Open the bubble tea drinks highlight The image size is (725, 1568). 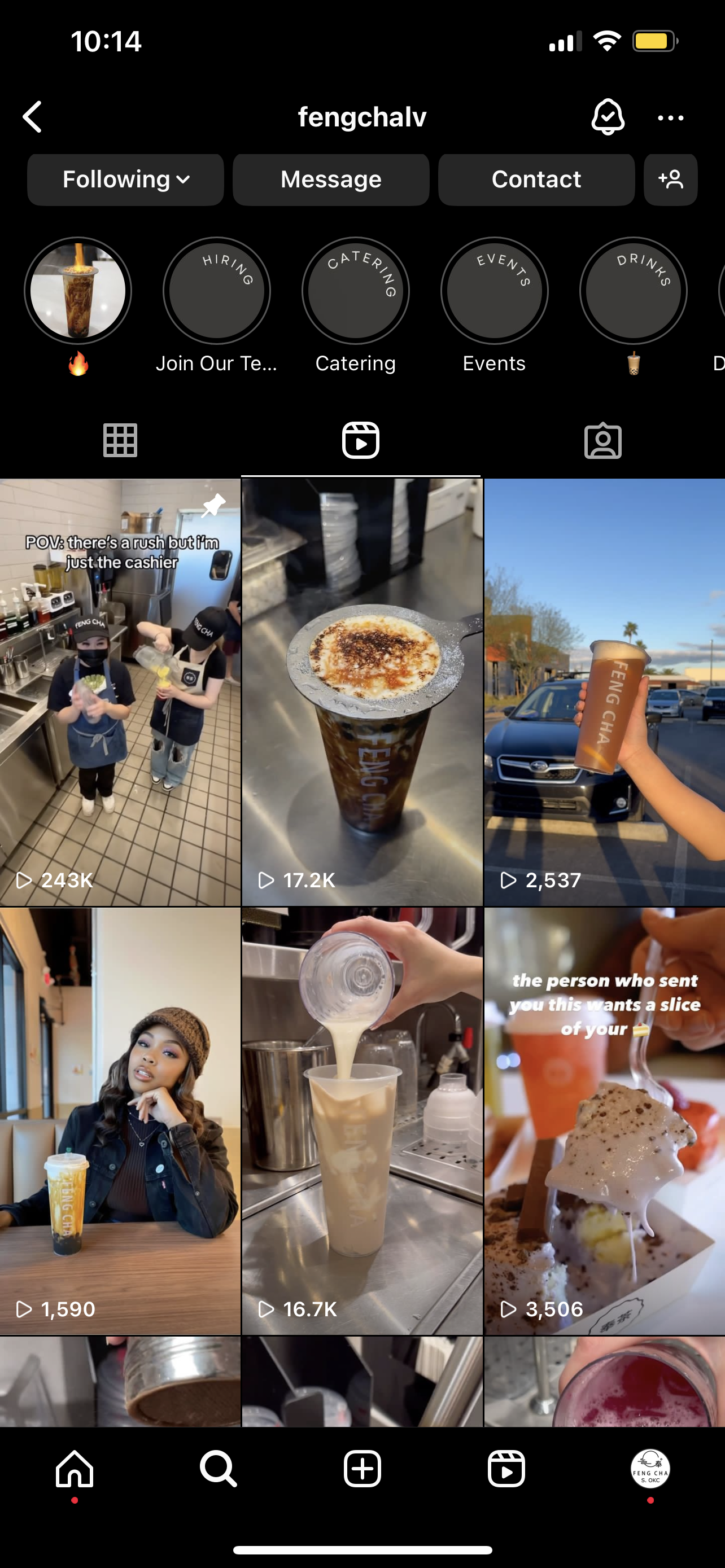click(633, 291)
